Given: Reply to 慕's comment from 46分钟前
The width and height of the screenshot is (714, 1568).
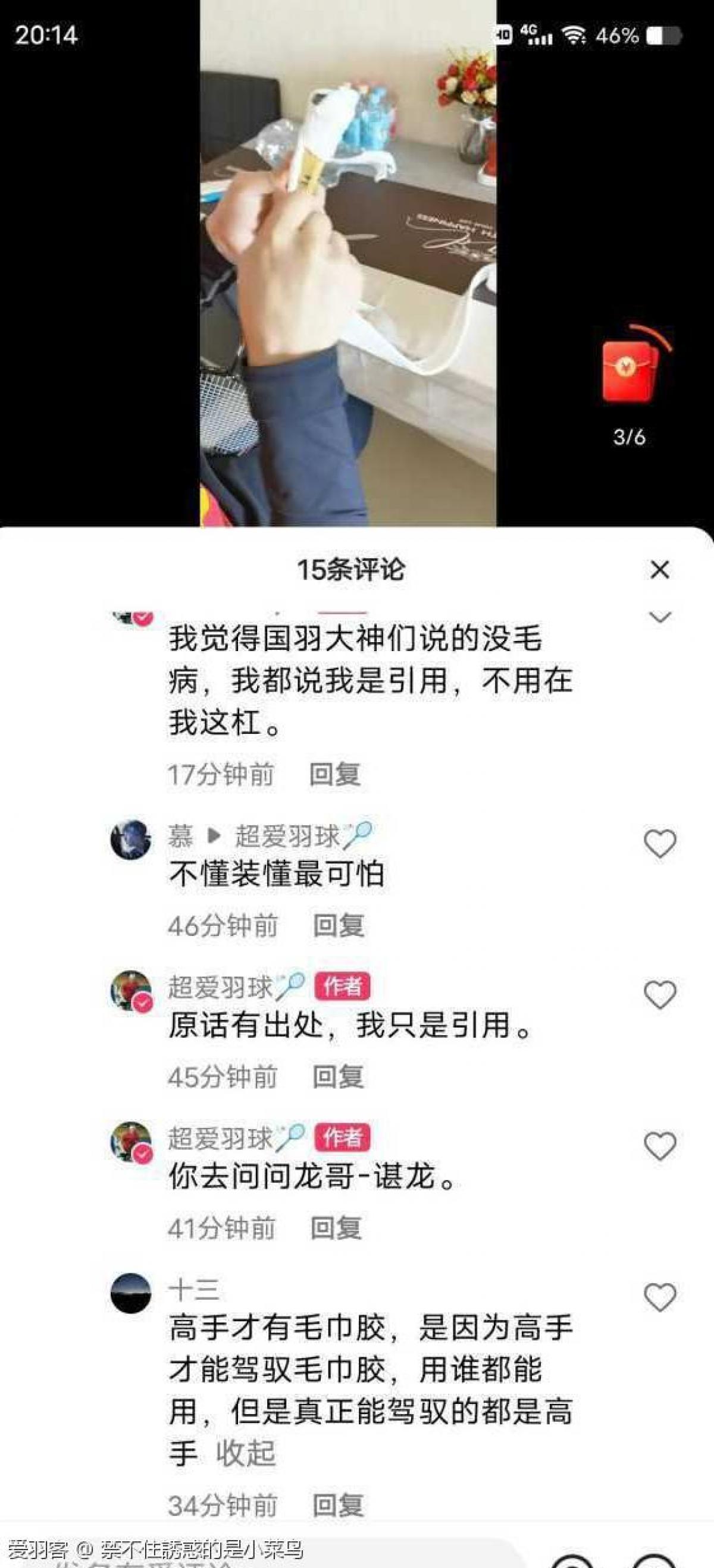Looking at the screenshot, I should pos(338,926).
